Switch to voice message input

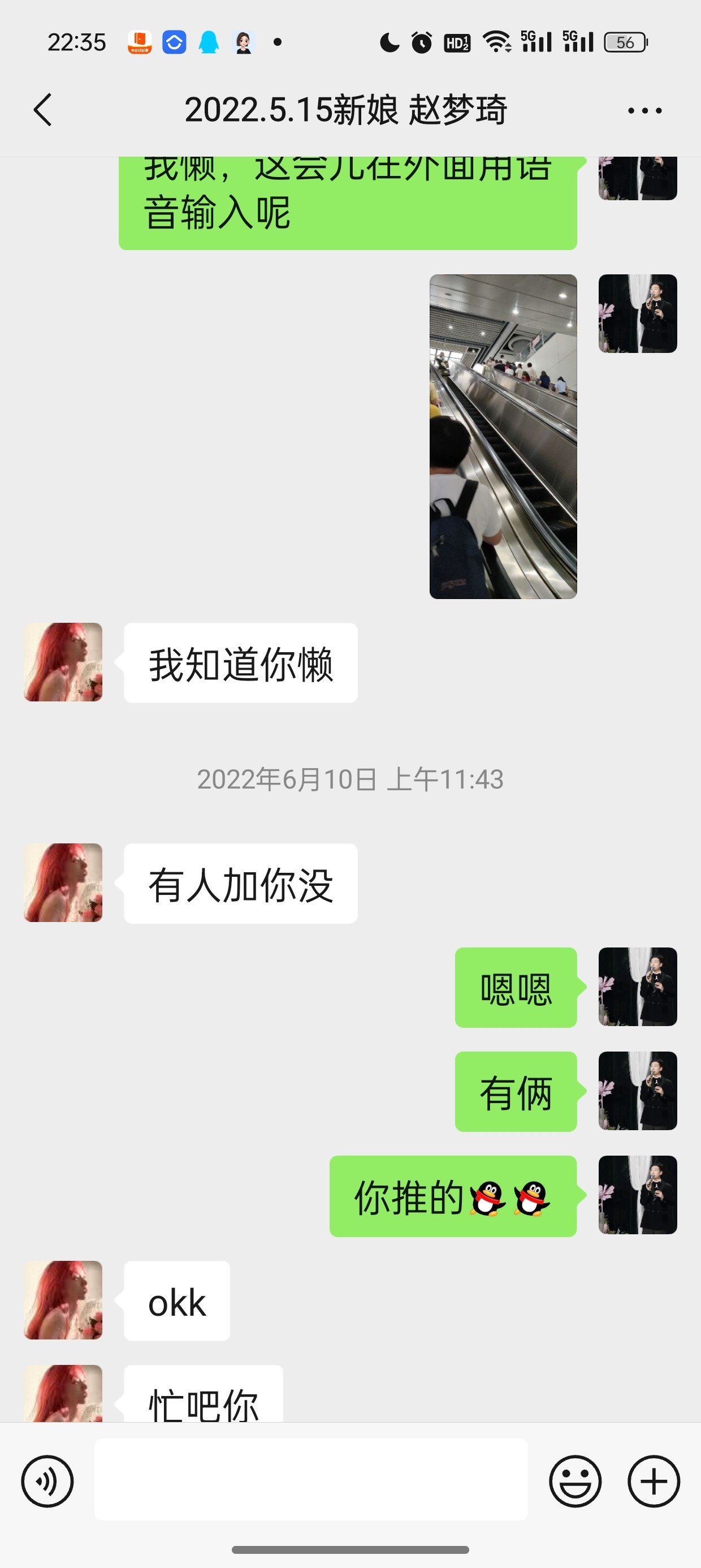tap(47, 1481)
